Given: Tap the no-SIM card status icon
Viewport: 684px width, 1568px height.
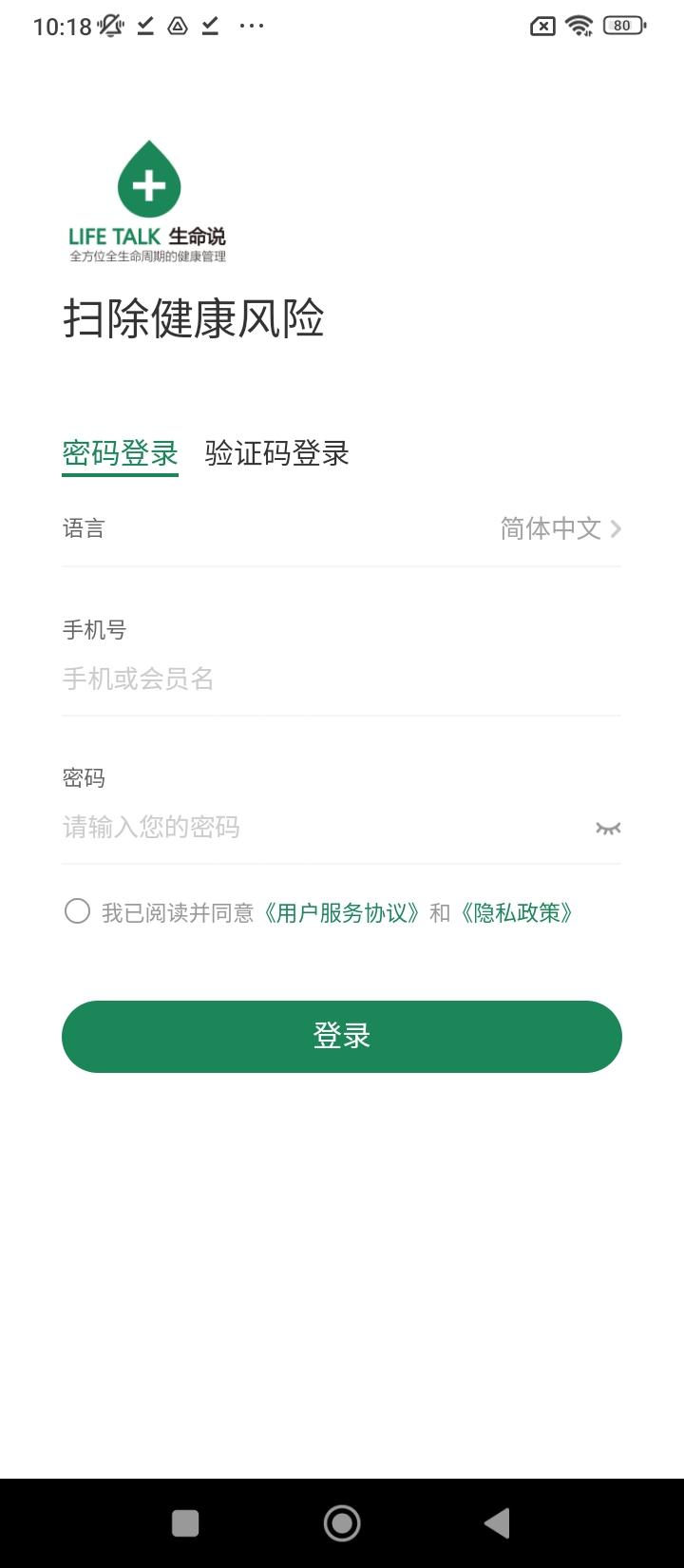Looking at the screenshot, I should (541, 25).
